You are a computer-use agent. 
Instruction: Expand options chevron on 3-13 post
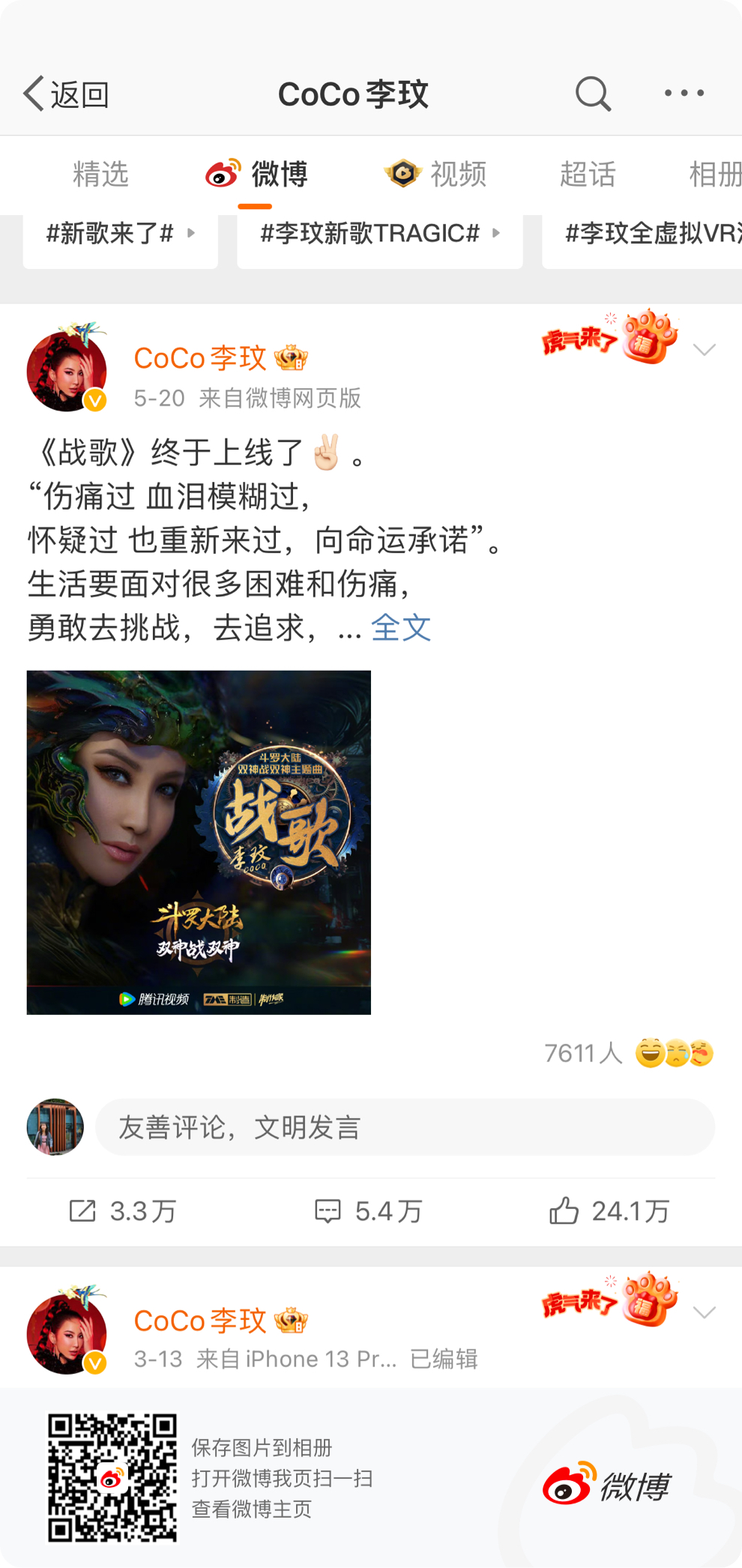point(704,1312)
